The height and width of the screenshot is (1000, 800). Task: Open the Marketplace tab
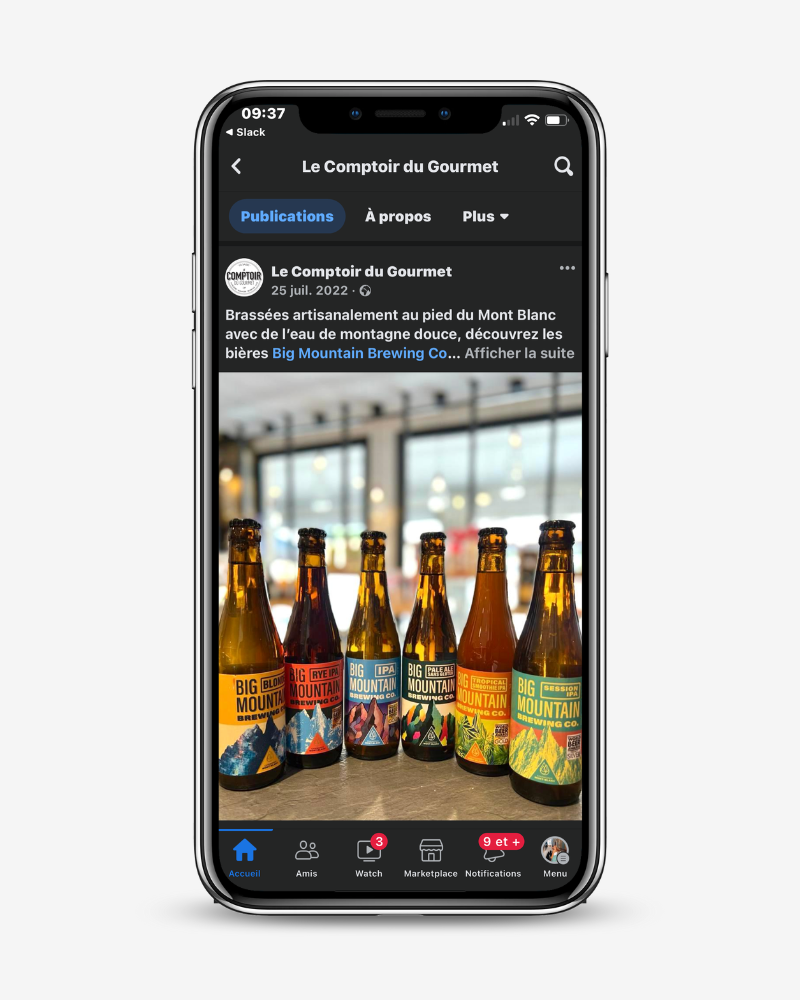click(431, 857)
